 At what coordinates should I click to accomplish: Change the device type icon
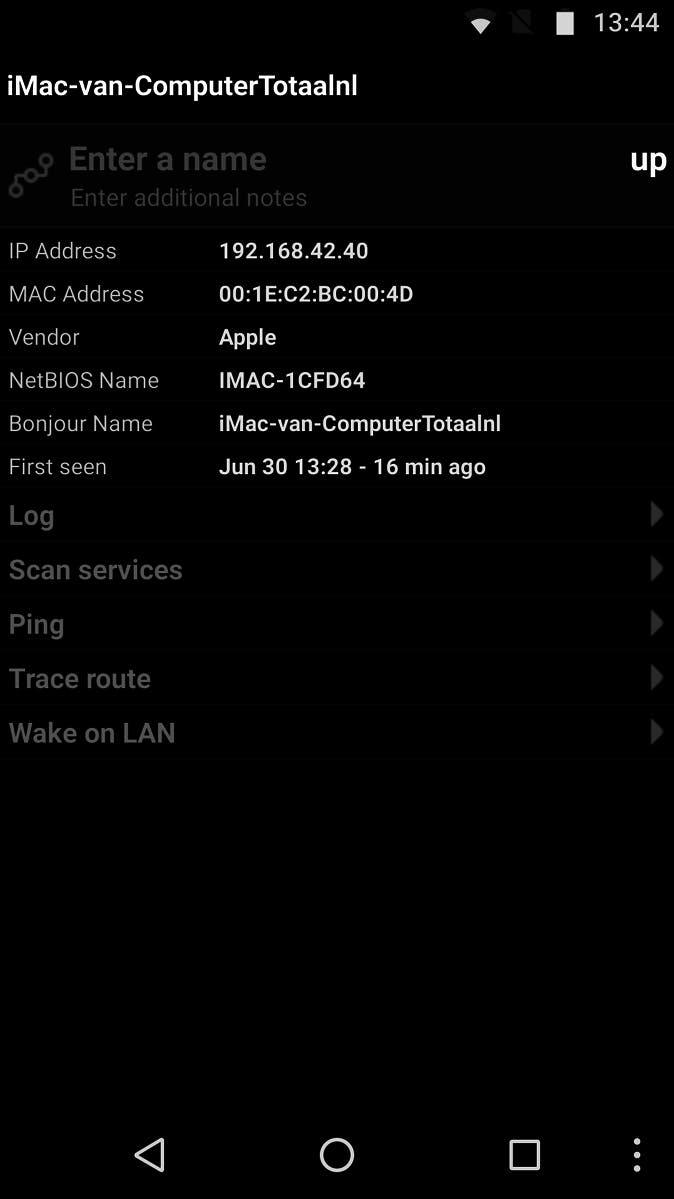(31, 175)
